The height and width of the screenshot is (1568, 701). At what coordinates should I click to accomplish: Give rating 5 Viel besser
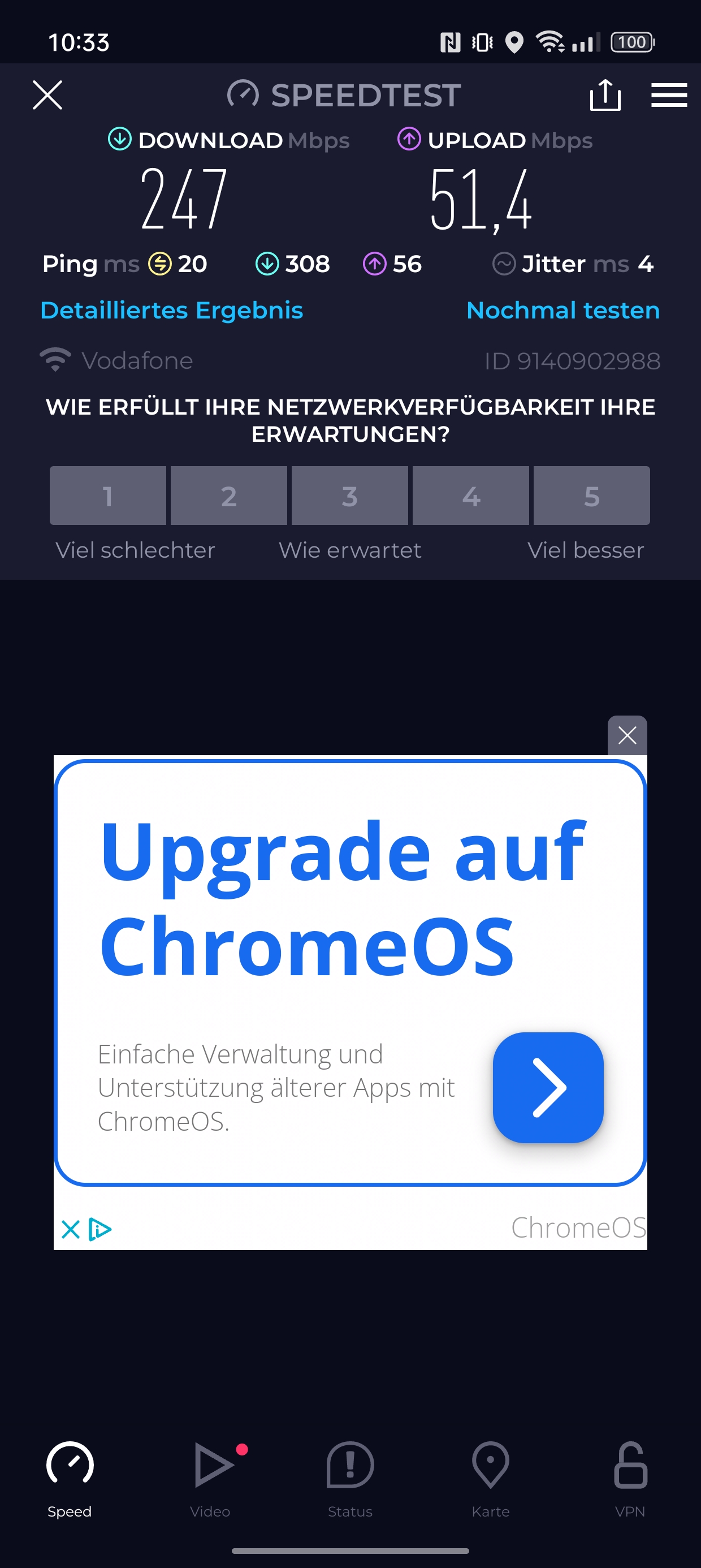click(591, 496)
